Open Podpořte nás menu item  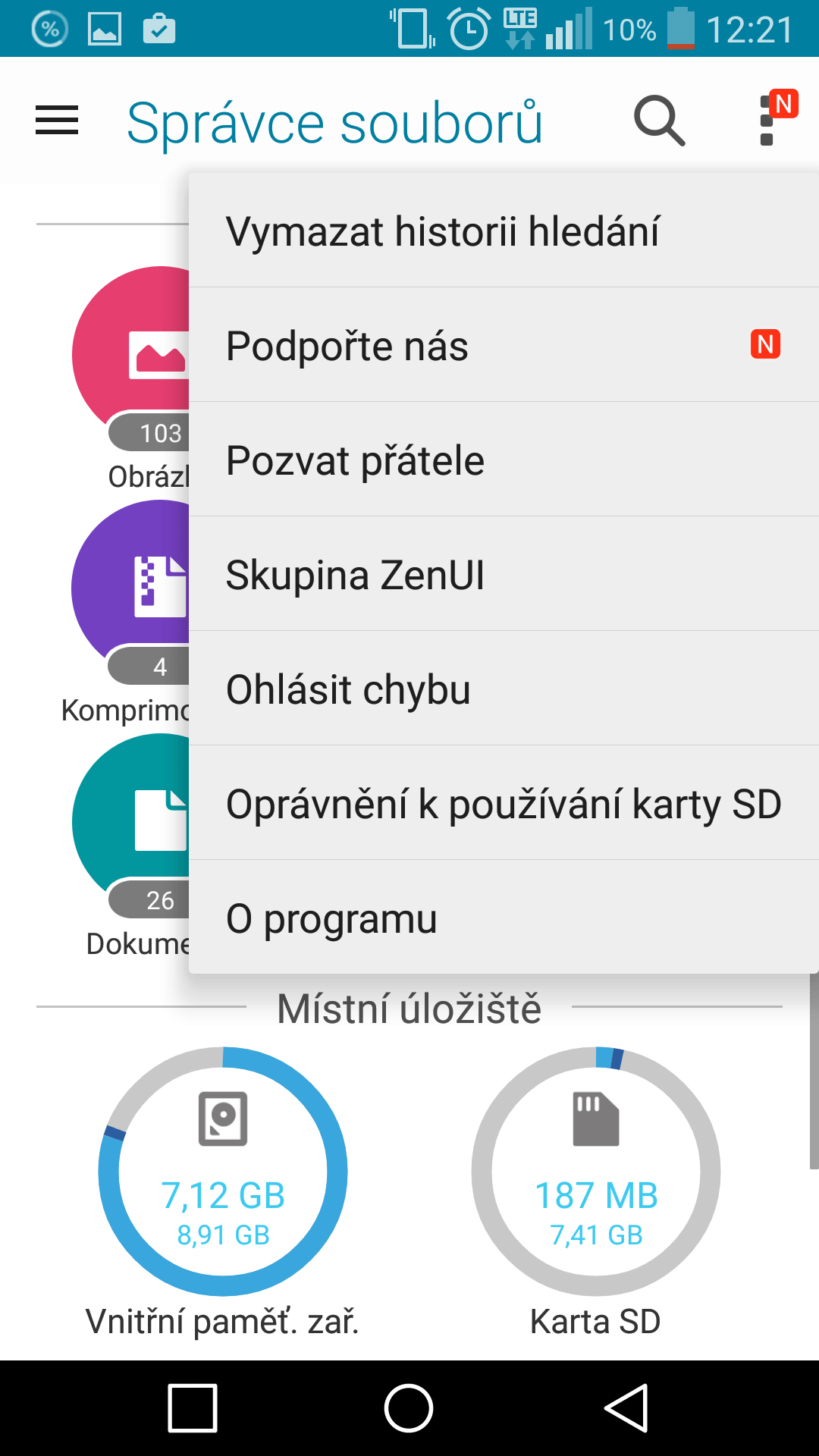[504, 345]
